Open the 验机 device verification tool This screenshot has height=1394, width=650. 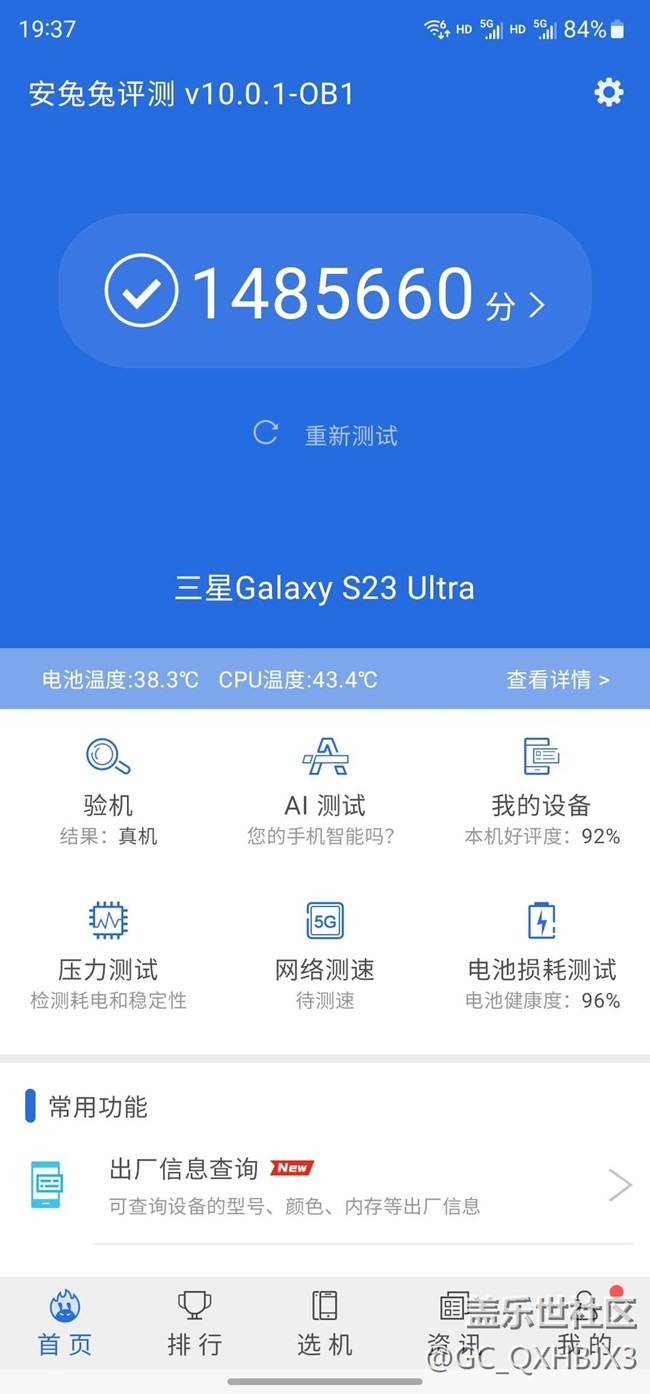(x=108, y=790)
